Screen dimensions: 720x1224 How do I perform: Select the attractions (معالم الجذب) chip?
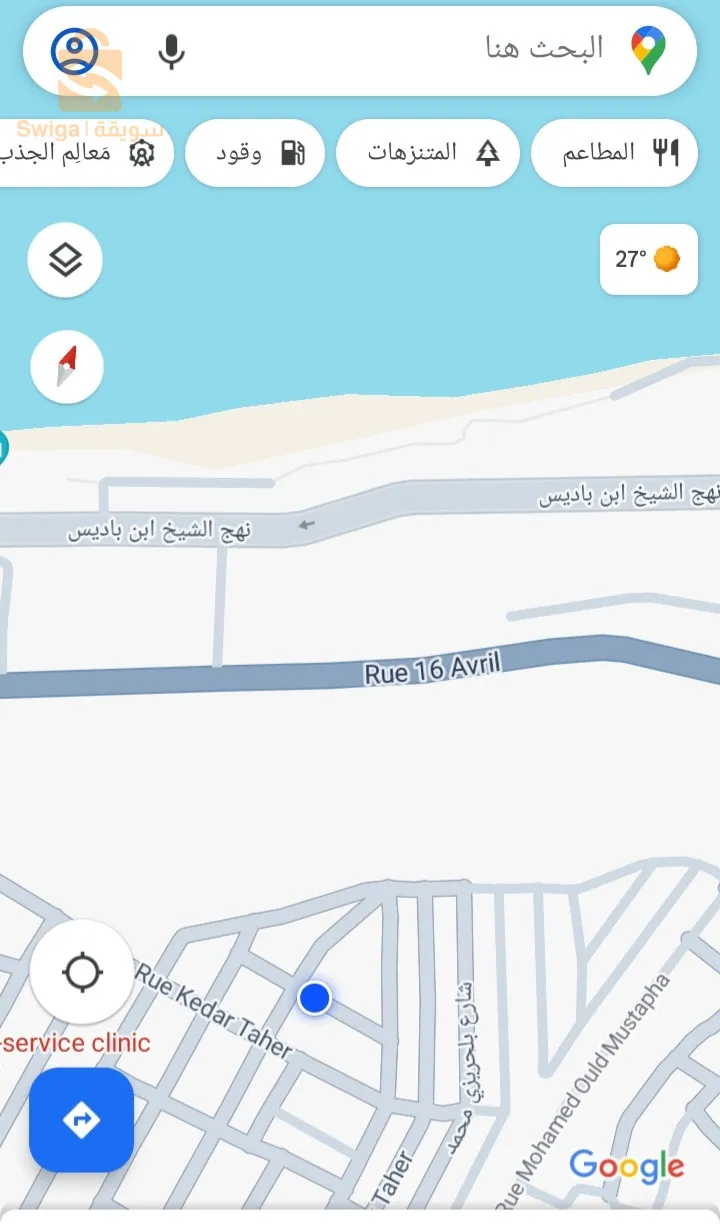(x=85, y=153)
